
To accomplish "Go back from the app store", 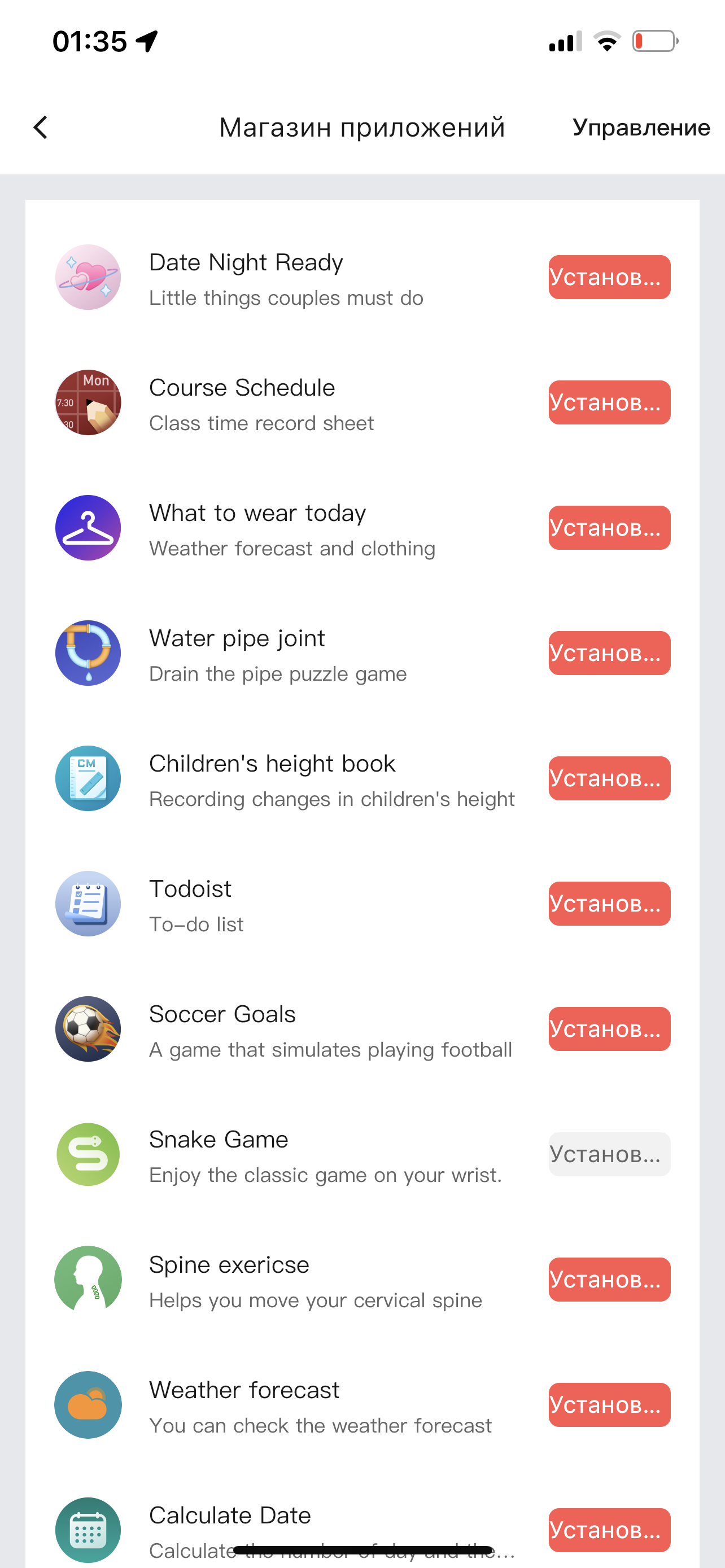I will [41, 128].
